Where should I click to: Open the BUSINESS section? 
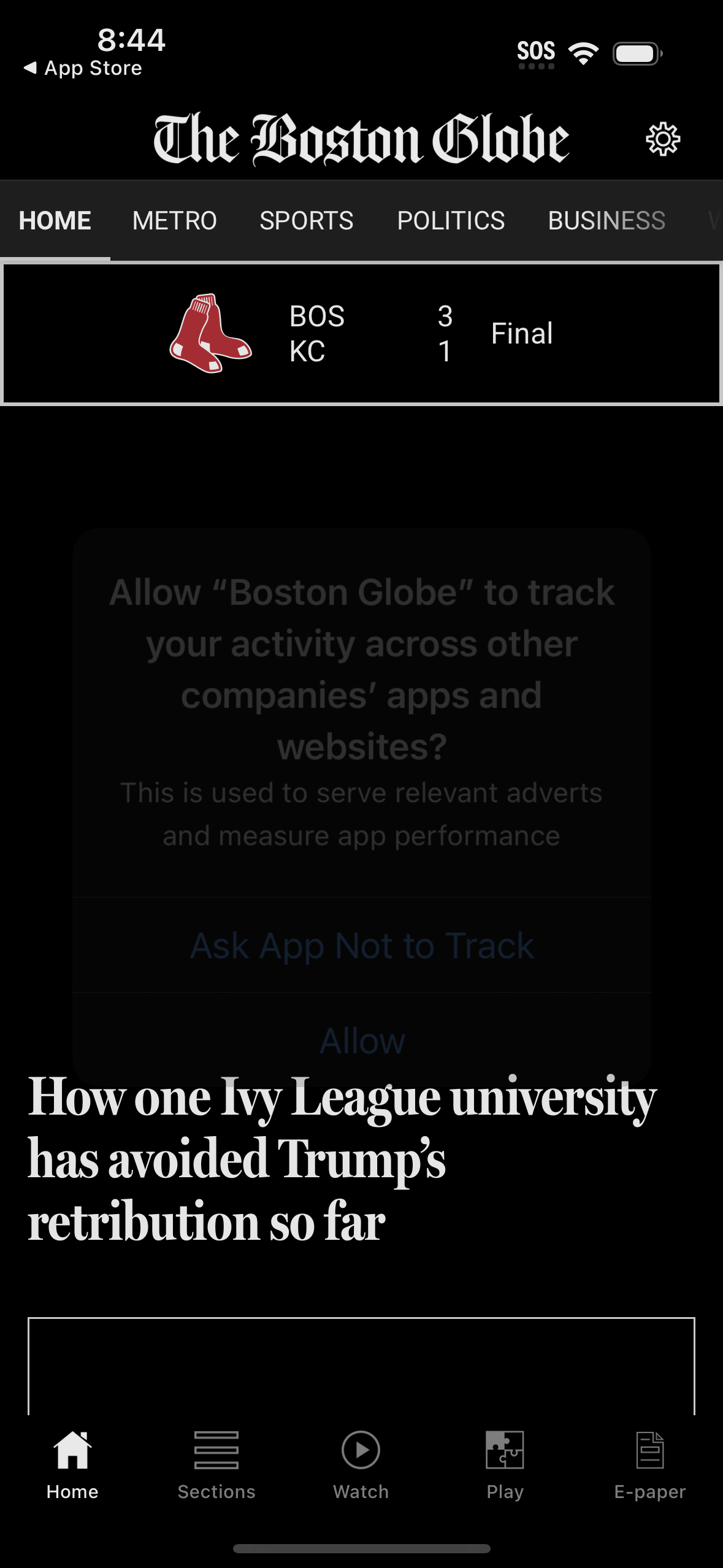pos(606,220)
